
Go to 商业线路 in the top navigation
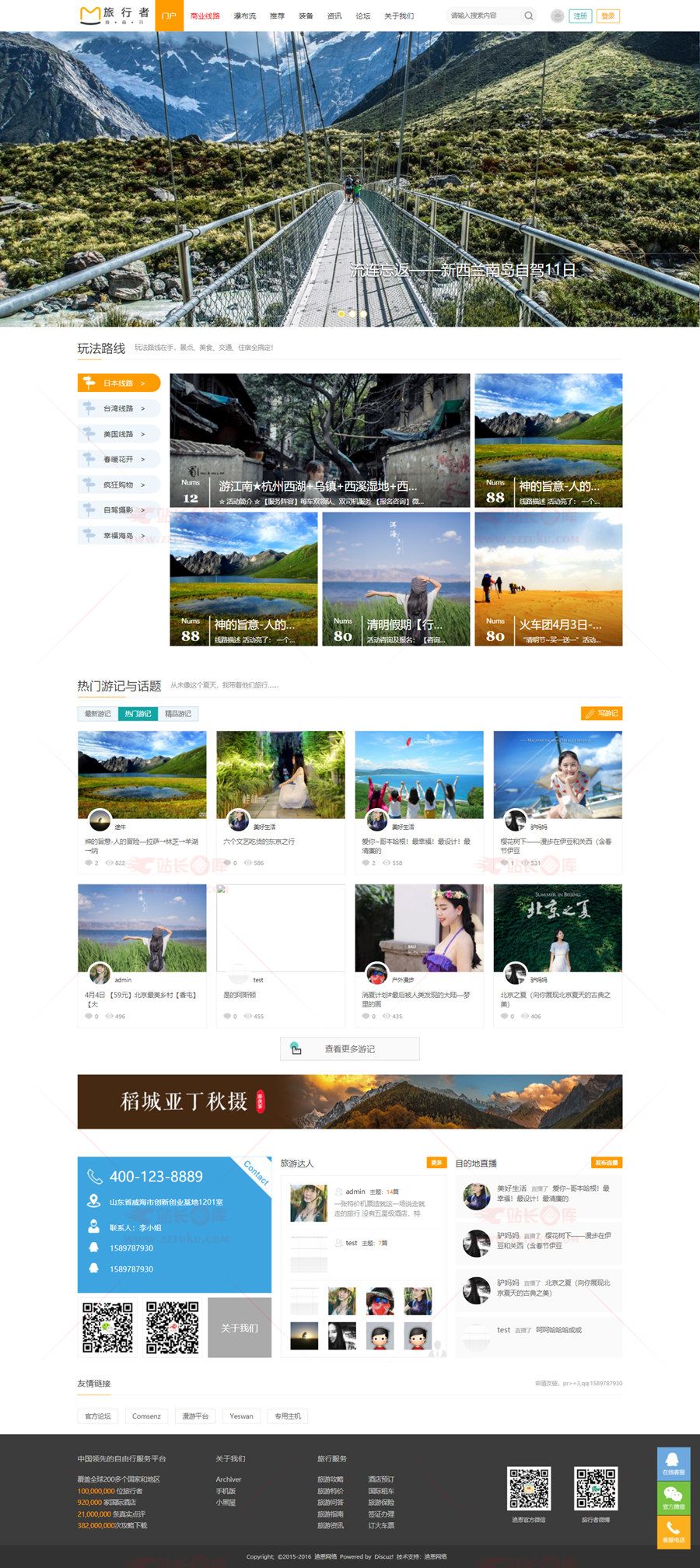tap(205, 16)
